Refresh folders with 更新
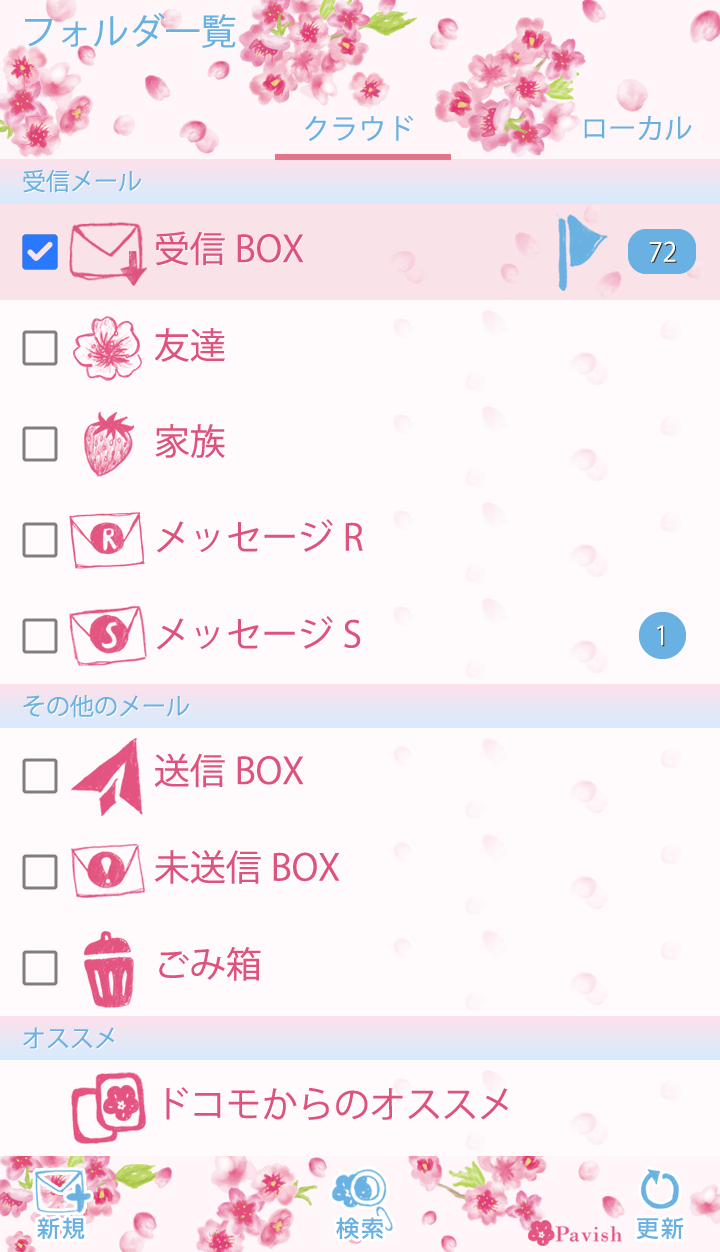Screen dimensions: 720x1252 pyautogui.click(x=660, y=1206)
